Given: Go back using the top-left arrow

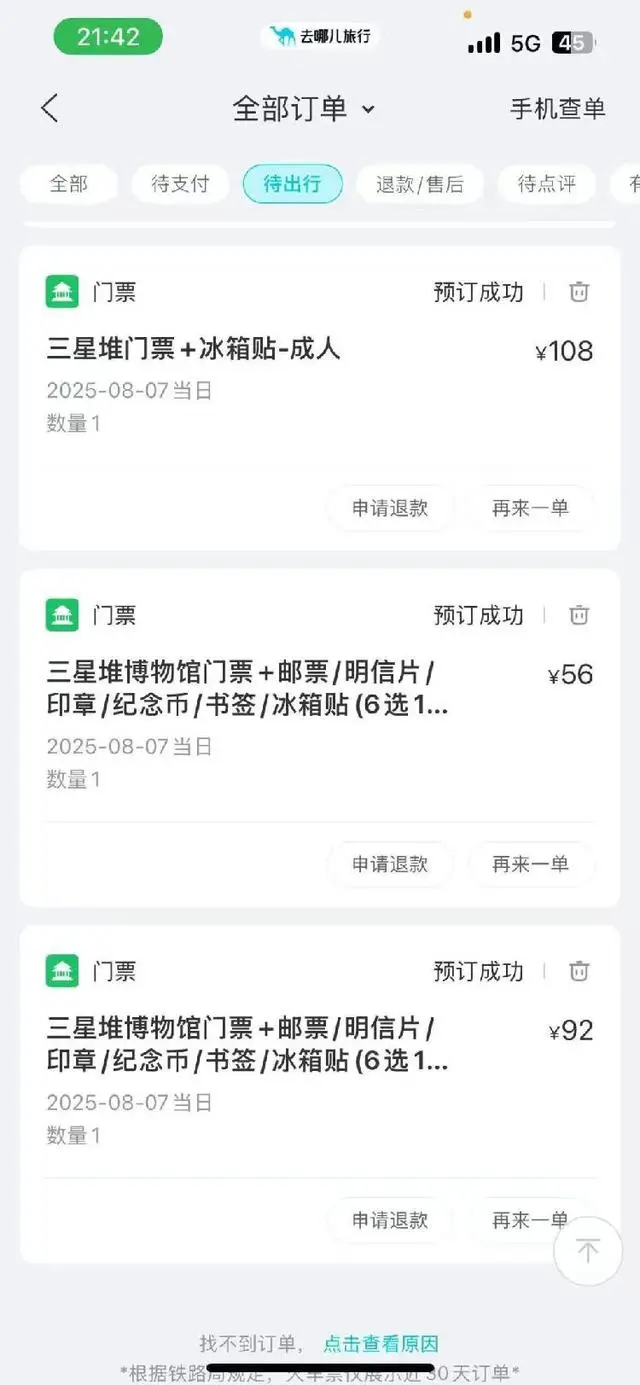Looking at the screenshot, I should coord(50,108).
